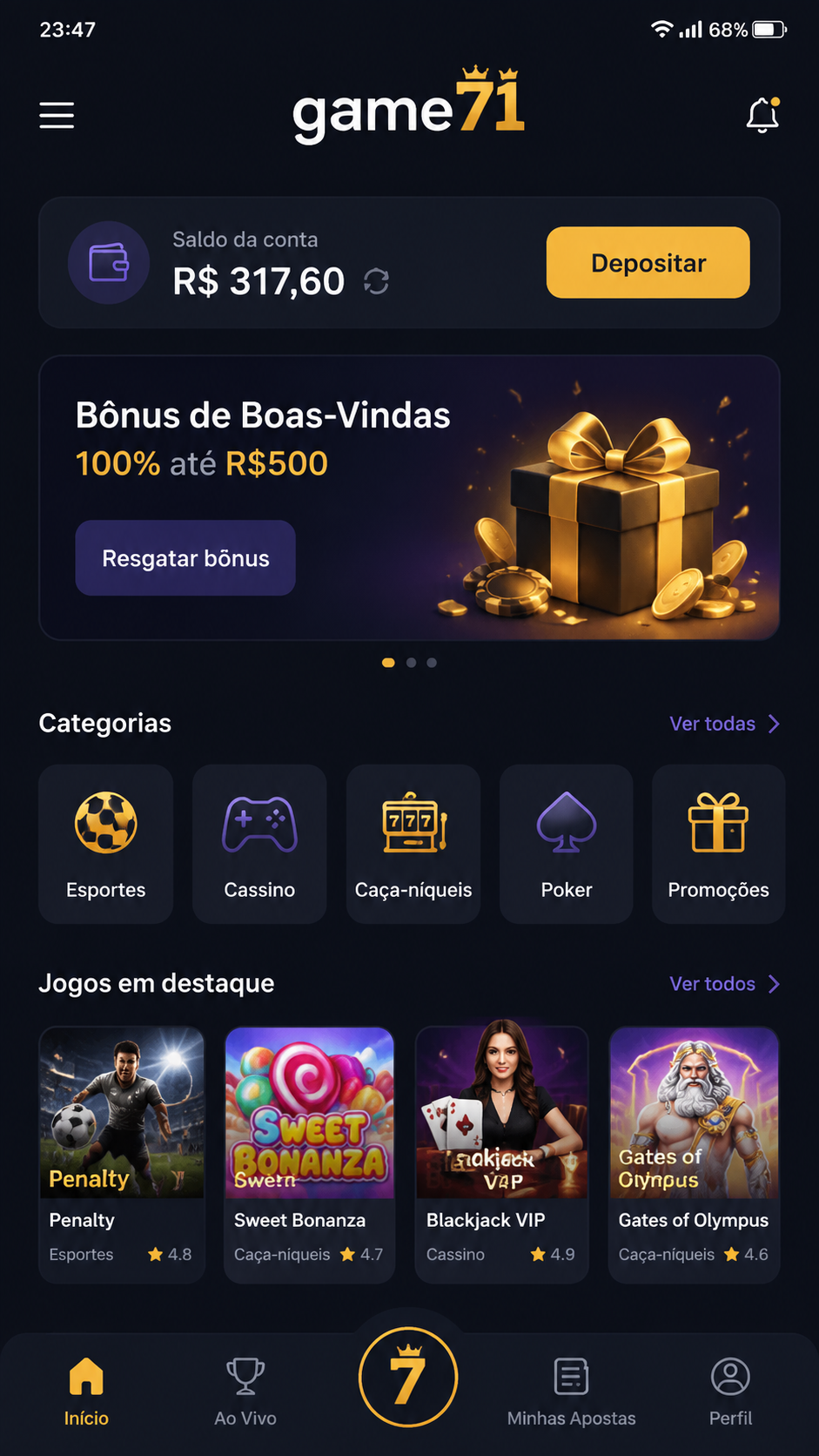
Task: Tap the Depositar button
Action: [648, 263]
